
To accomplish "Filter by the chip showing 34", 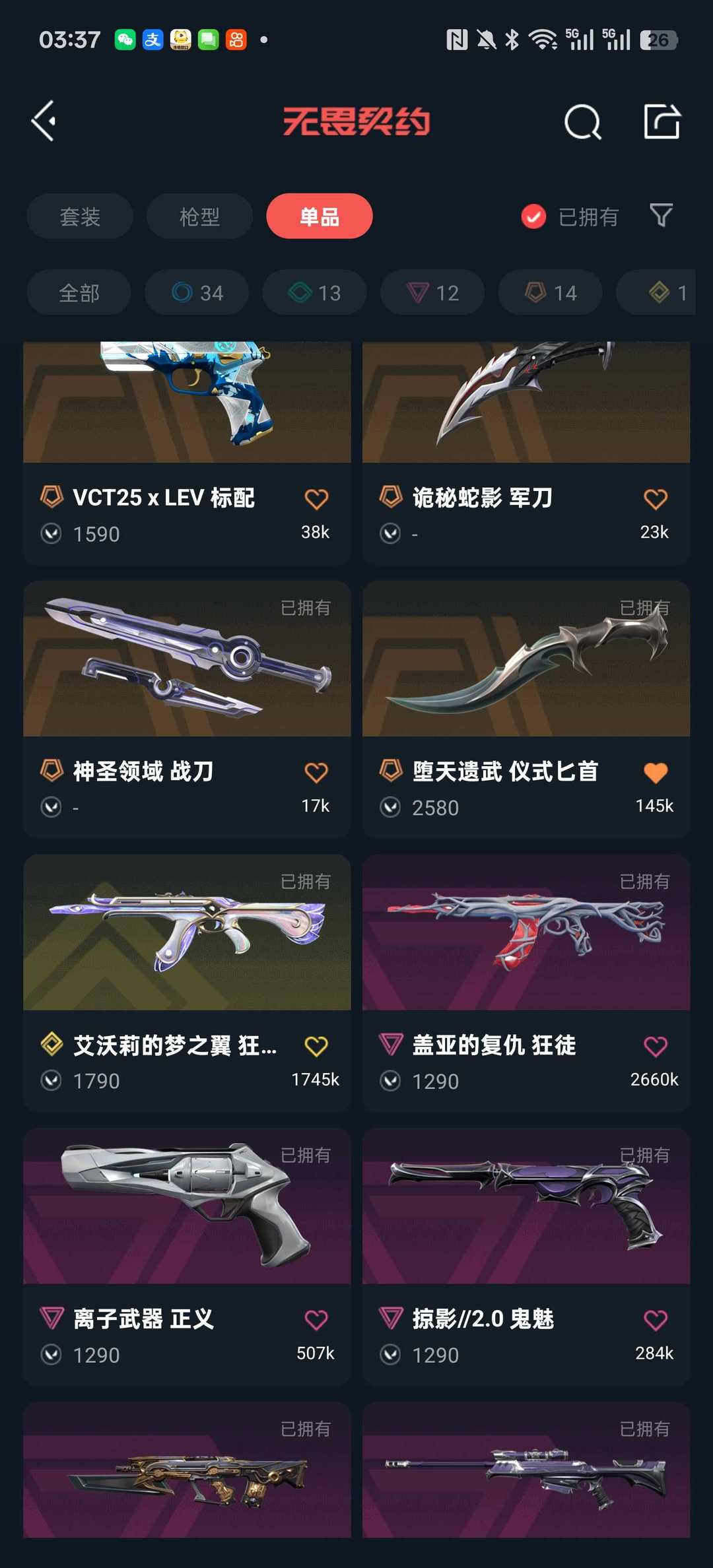I will pos(197,292).
